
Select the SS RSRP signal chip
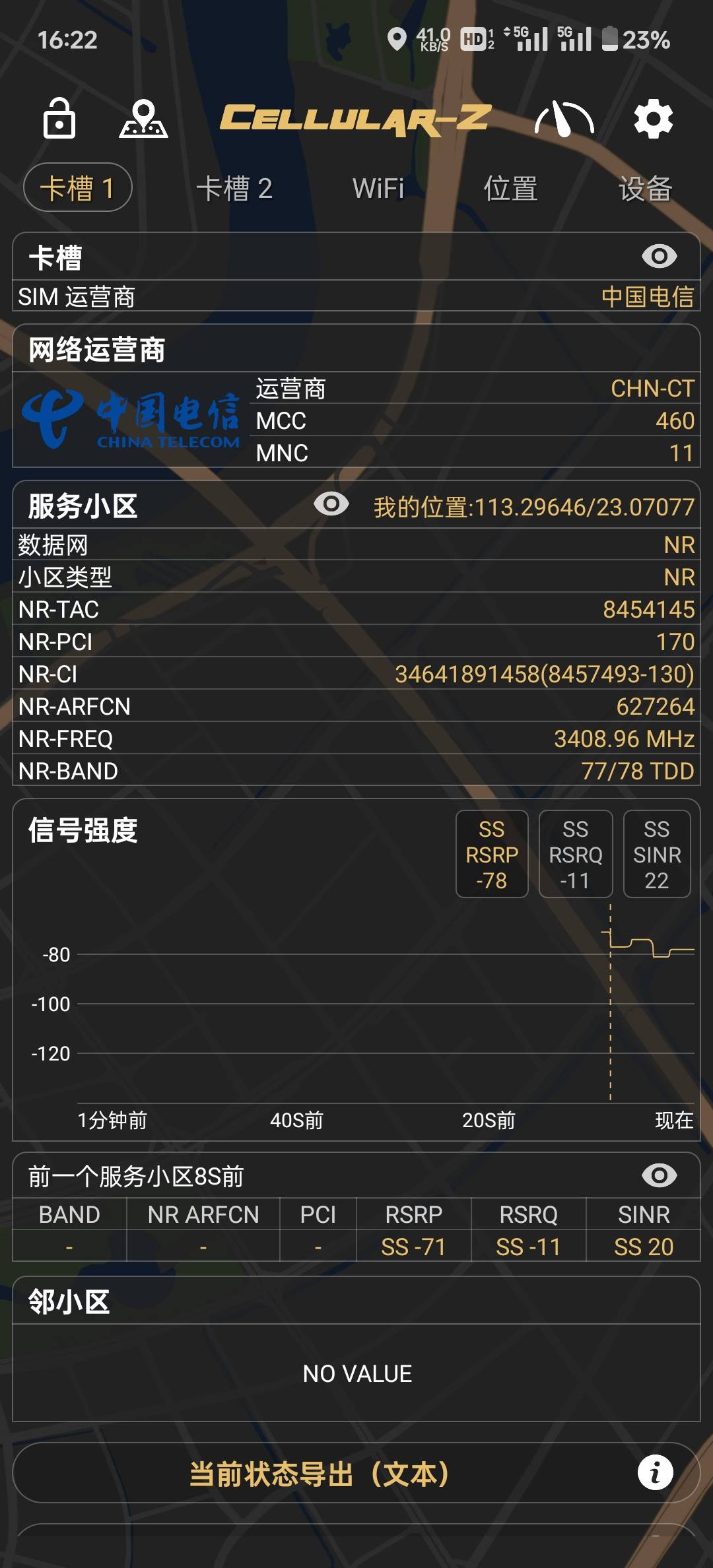(x=492, y=855)
